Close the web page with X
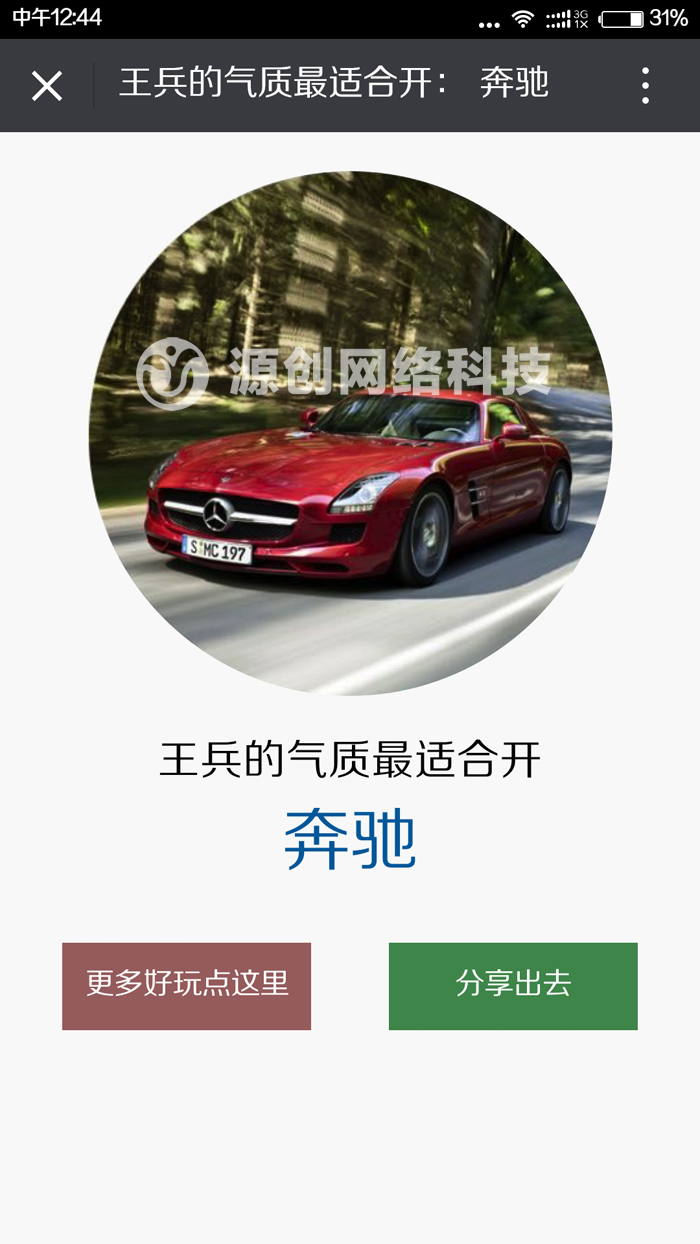Viewport: 700px width, 1244px height. 47,86
